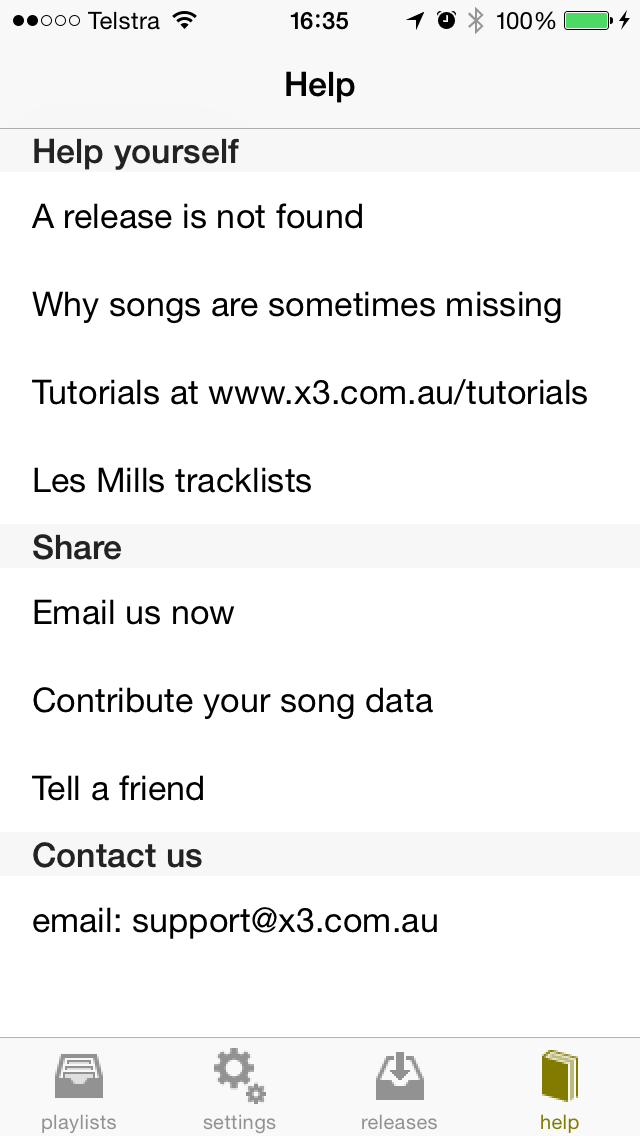Viewport: 640px width, 1136px height.
Task: Select 'Email us now'
Action: [320, 612]
